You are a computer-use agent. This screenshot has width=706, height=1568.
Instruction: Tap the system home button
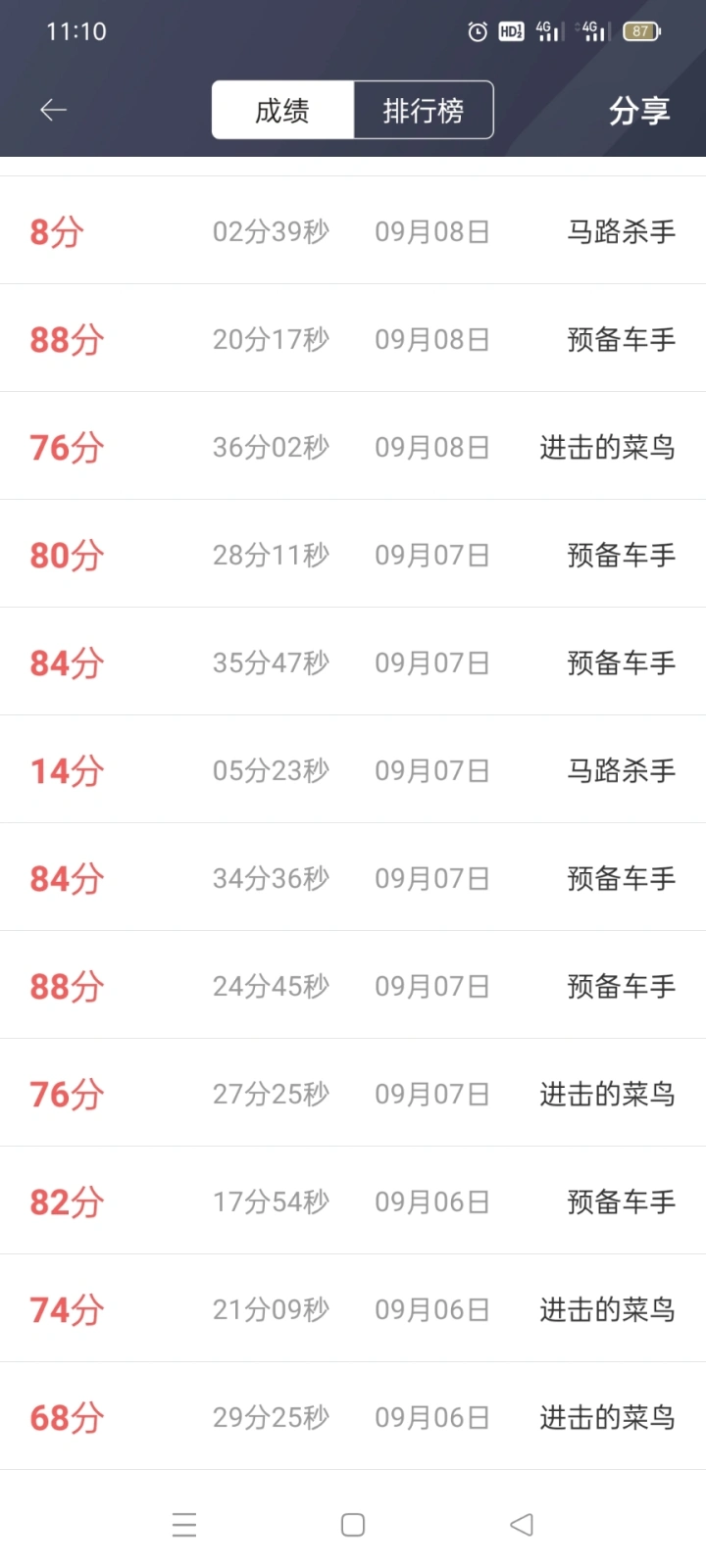coord(353,1525)
